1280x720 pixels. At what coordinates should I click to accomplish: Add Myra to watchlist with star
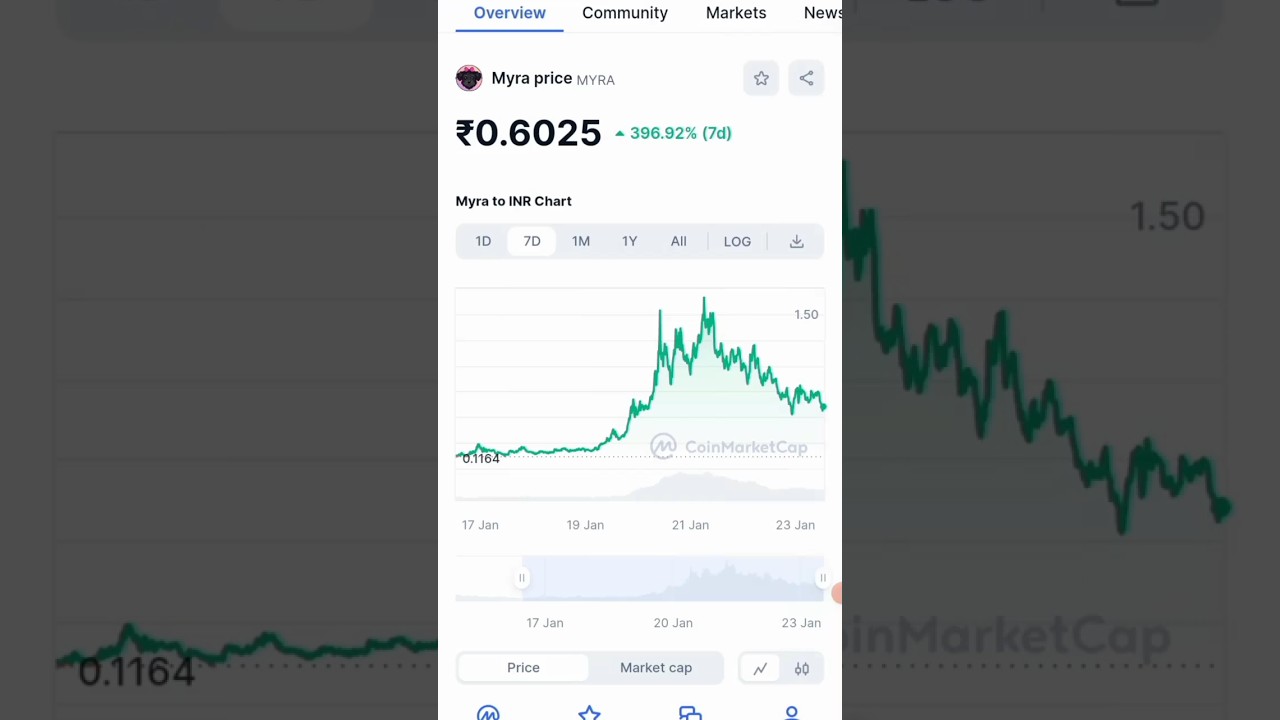761,78
